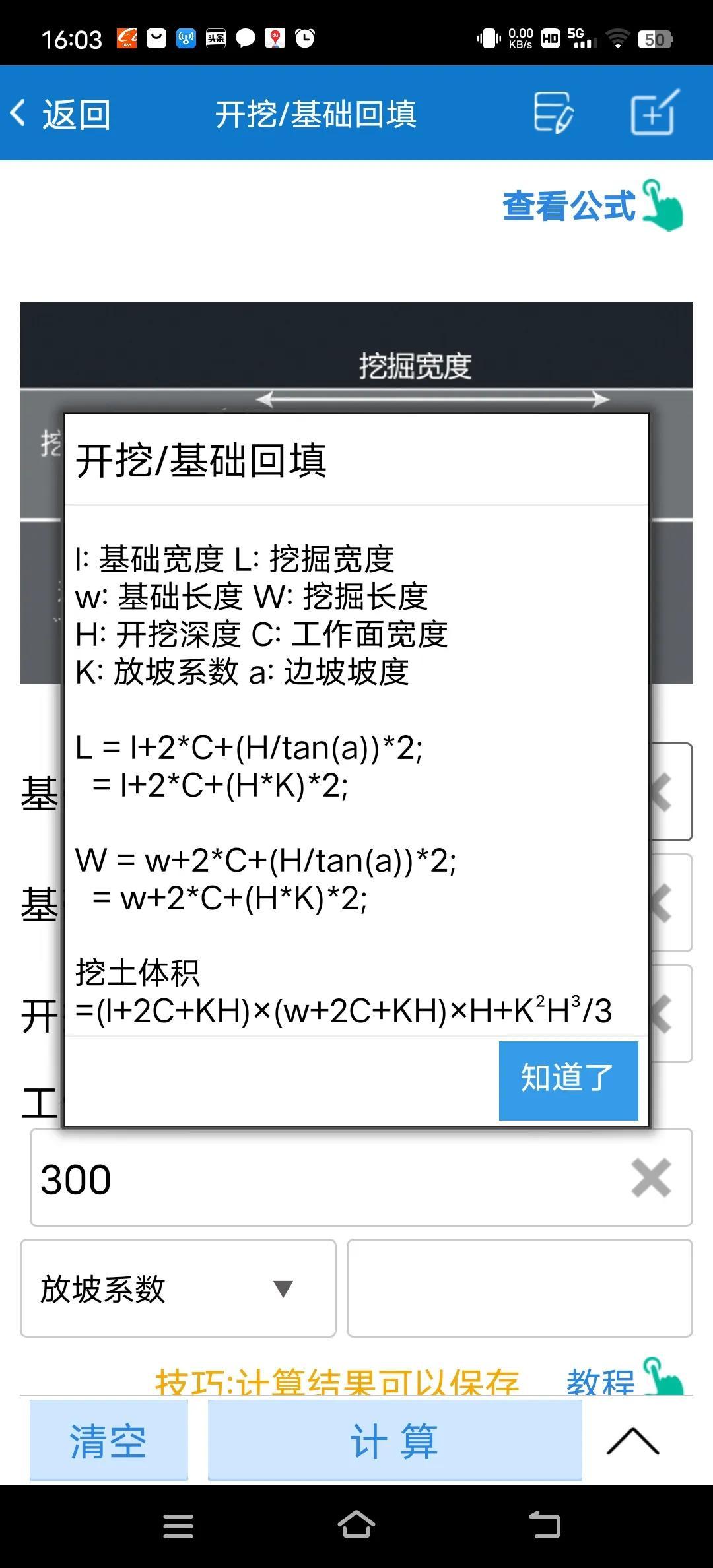Expand the 放坡系数 dropdown
Screen dimensions: 713x1568
(178, 1288)
